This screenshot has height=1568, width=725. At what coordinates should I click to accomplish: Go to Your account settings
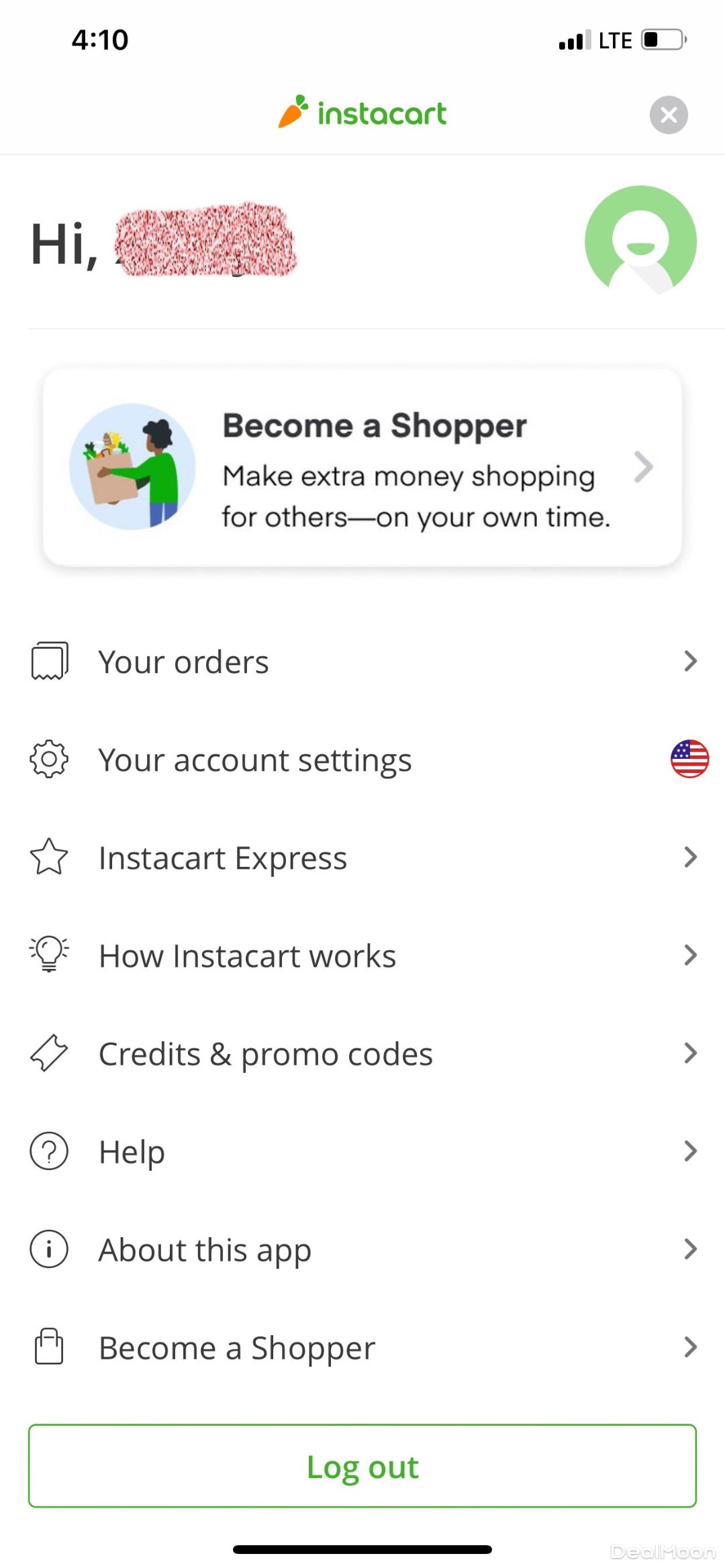click(x=362, y=760)
